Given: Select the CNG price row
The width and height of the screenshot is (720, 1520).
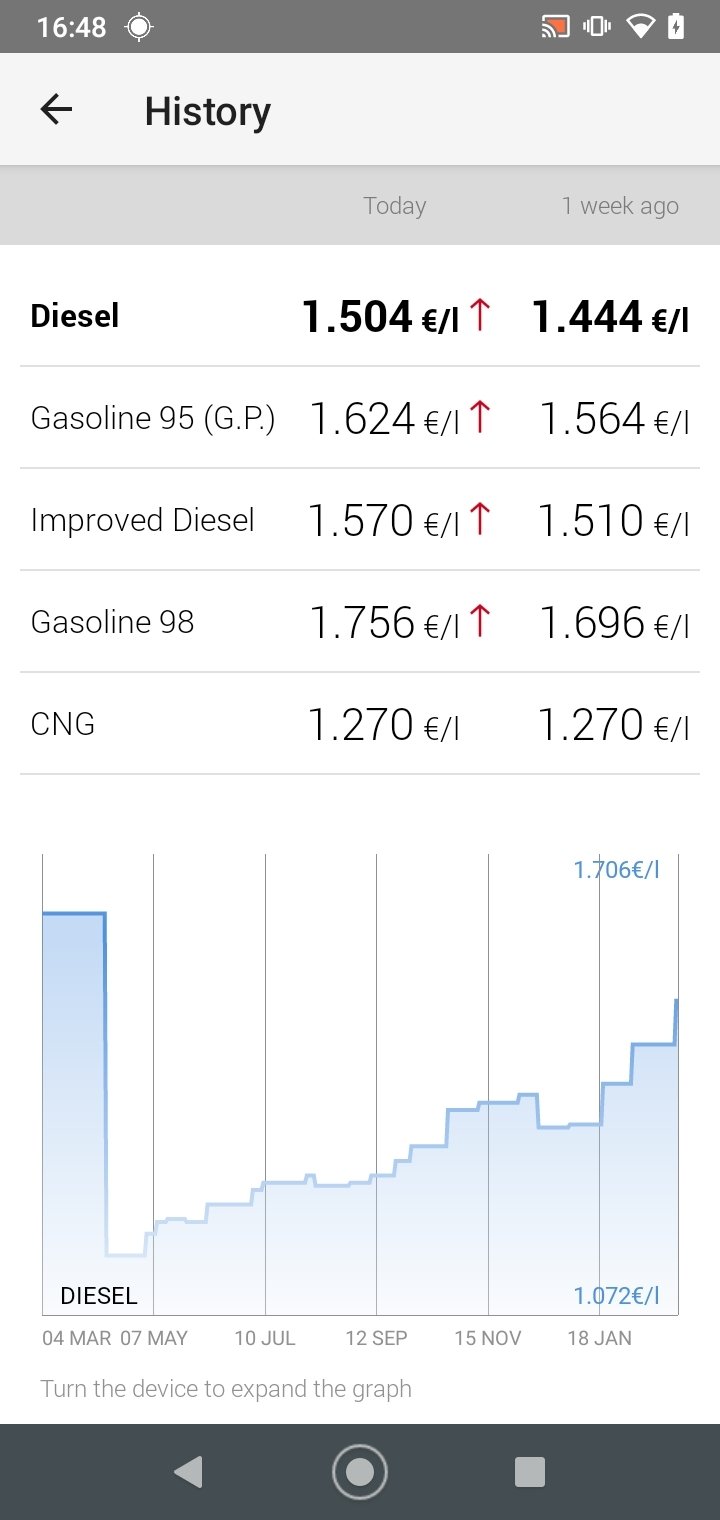Looking at the screenshot, I should 360,724.
